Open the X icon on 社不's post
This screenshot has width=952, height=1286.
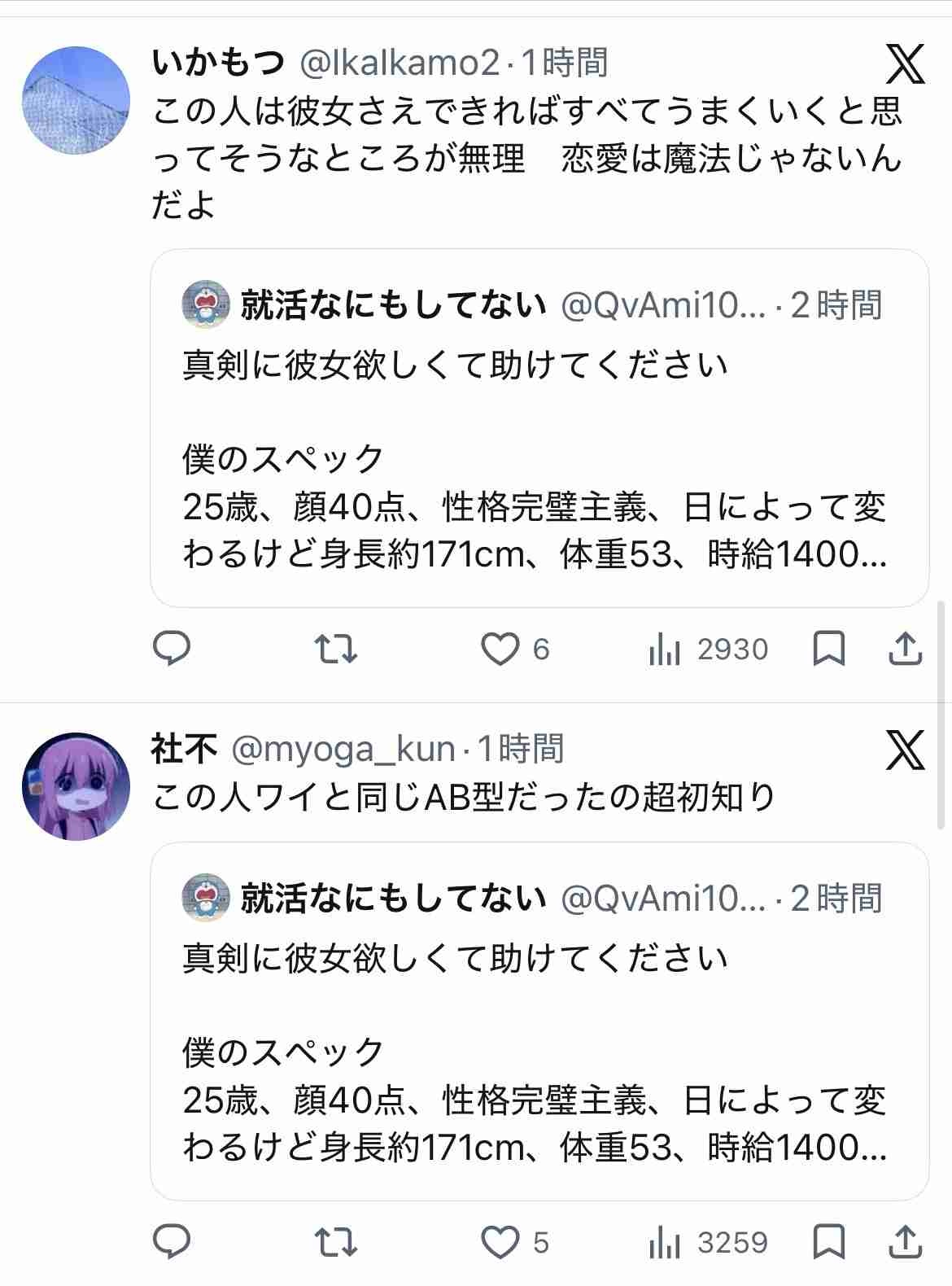[x=905, y=750]
